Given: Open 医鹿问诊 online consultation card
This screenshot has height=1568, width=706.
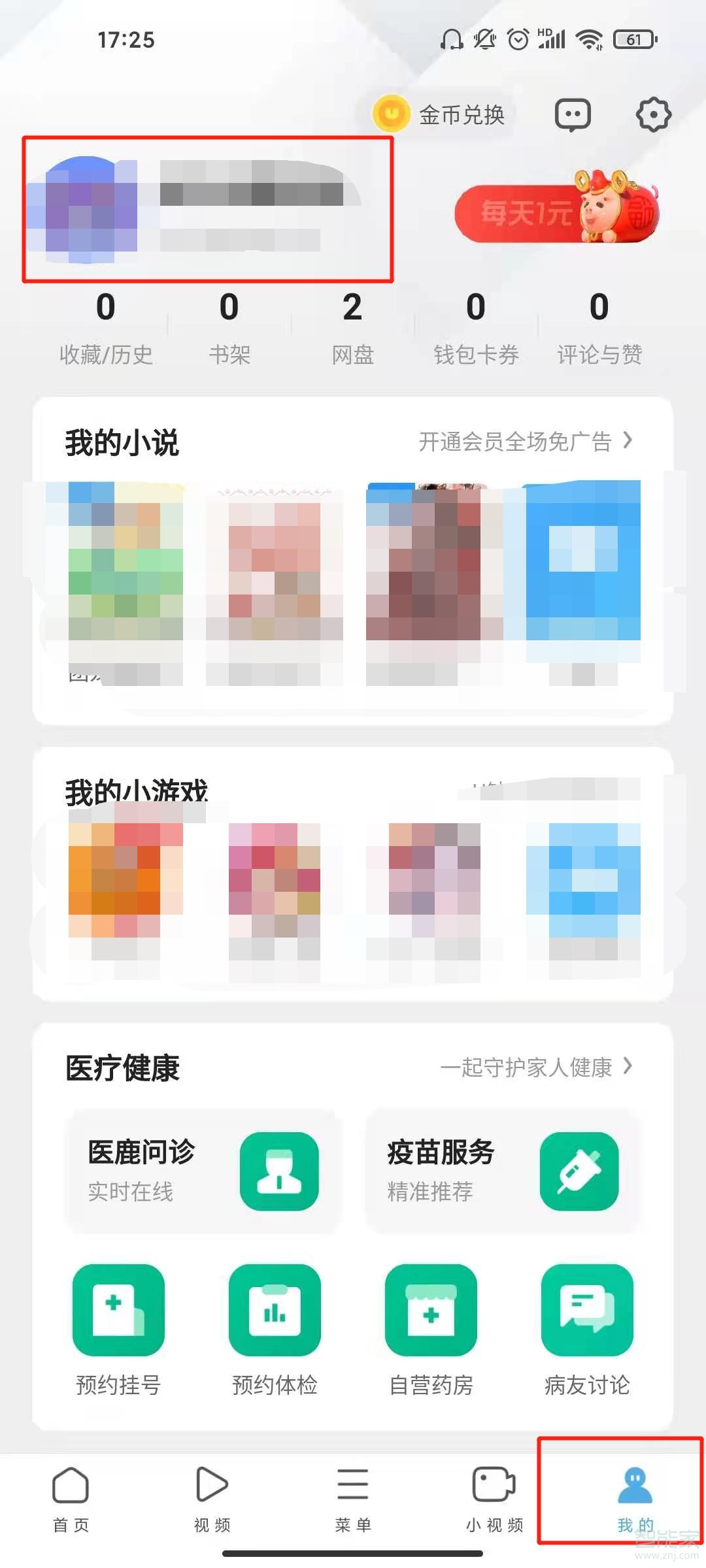Looking at the screenshot, I should coord(204,1171).
